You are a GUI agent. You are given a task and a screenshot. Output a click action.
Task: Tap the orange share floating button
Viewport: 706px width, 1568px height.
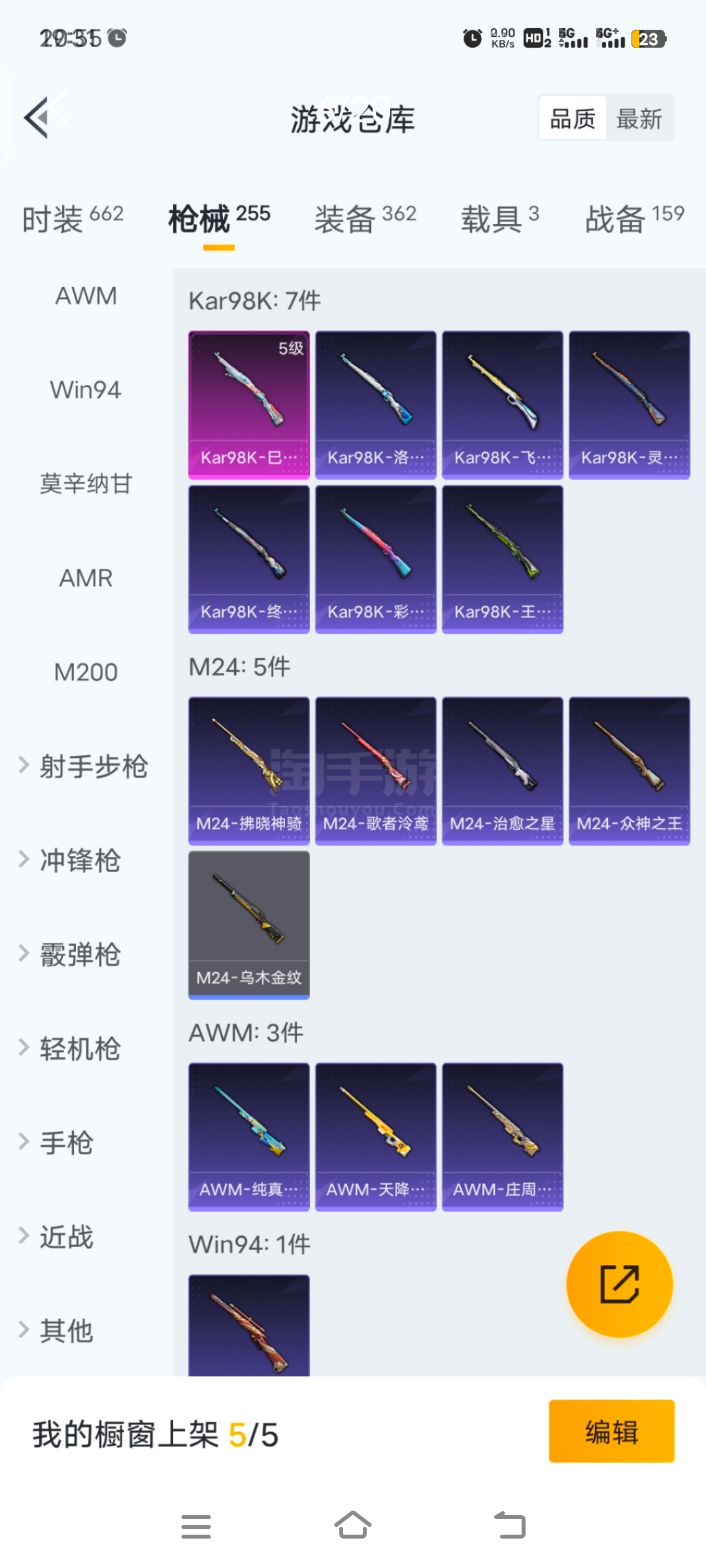[619, 1284]
